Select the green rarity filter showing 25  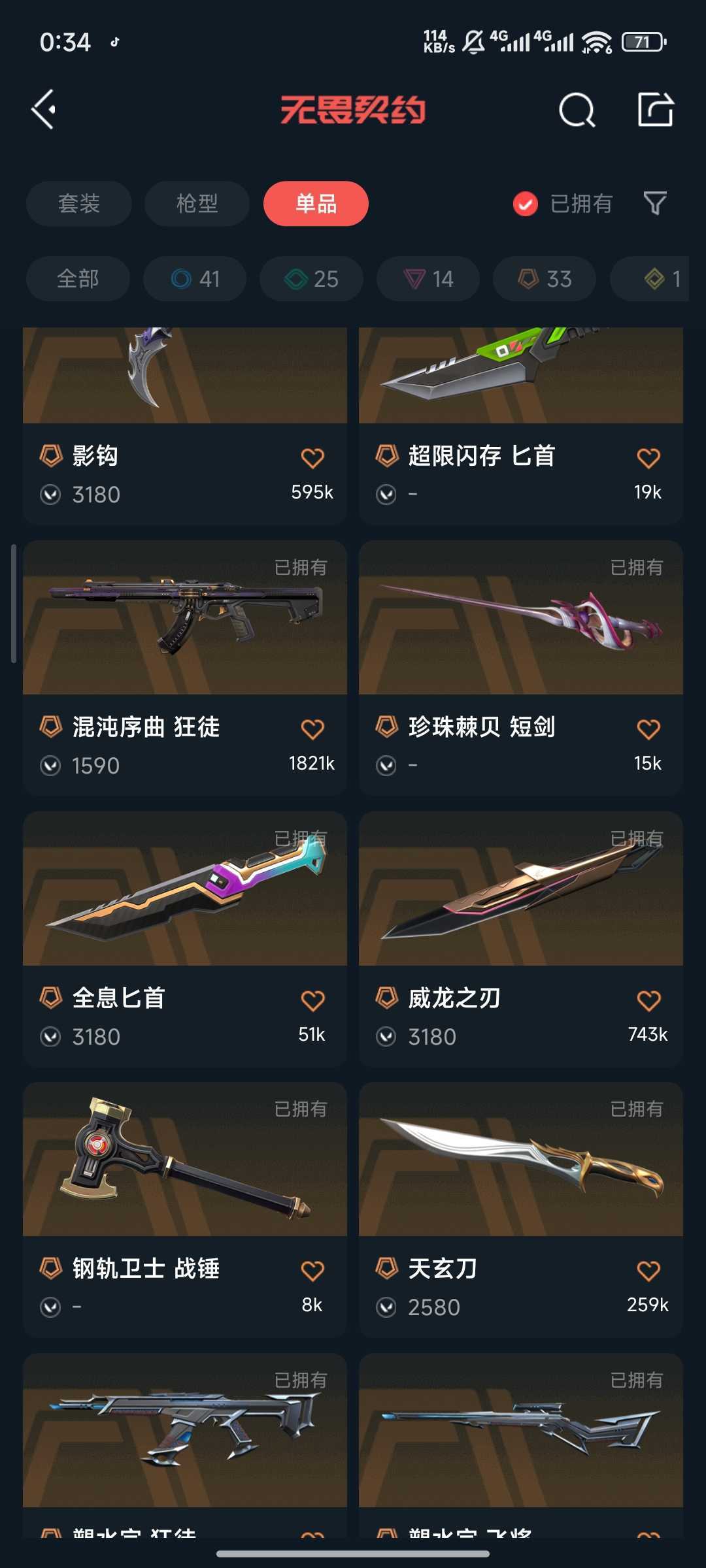tap(311, 278)
